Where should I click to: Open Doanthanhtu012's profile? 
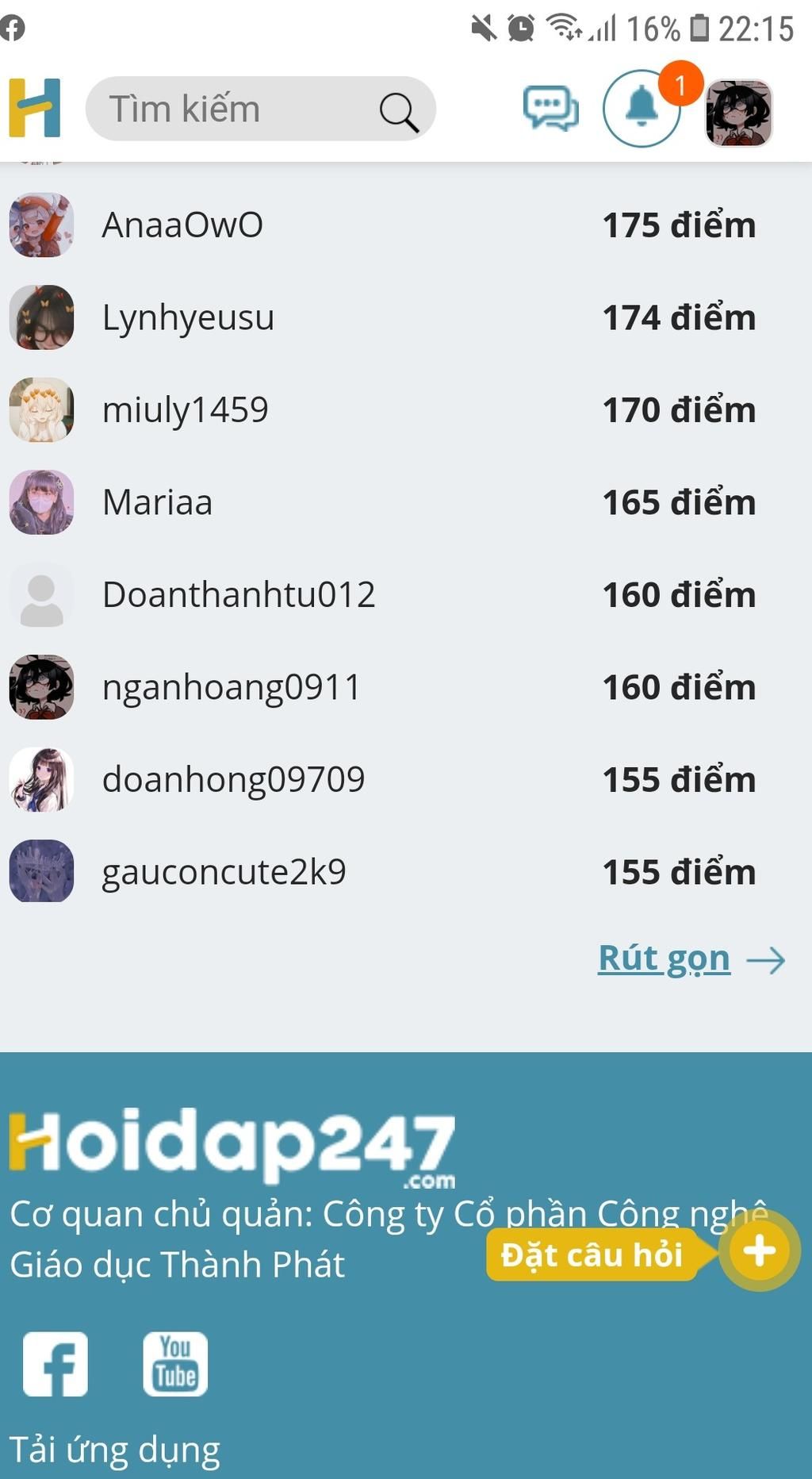point(238,595)
